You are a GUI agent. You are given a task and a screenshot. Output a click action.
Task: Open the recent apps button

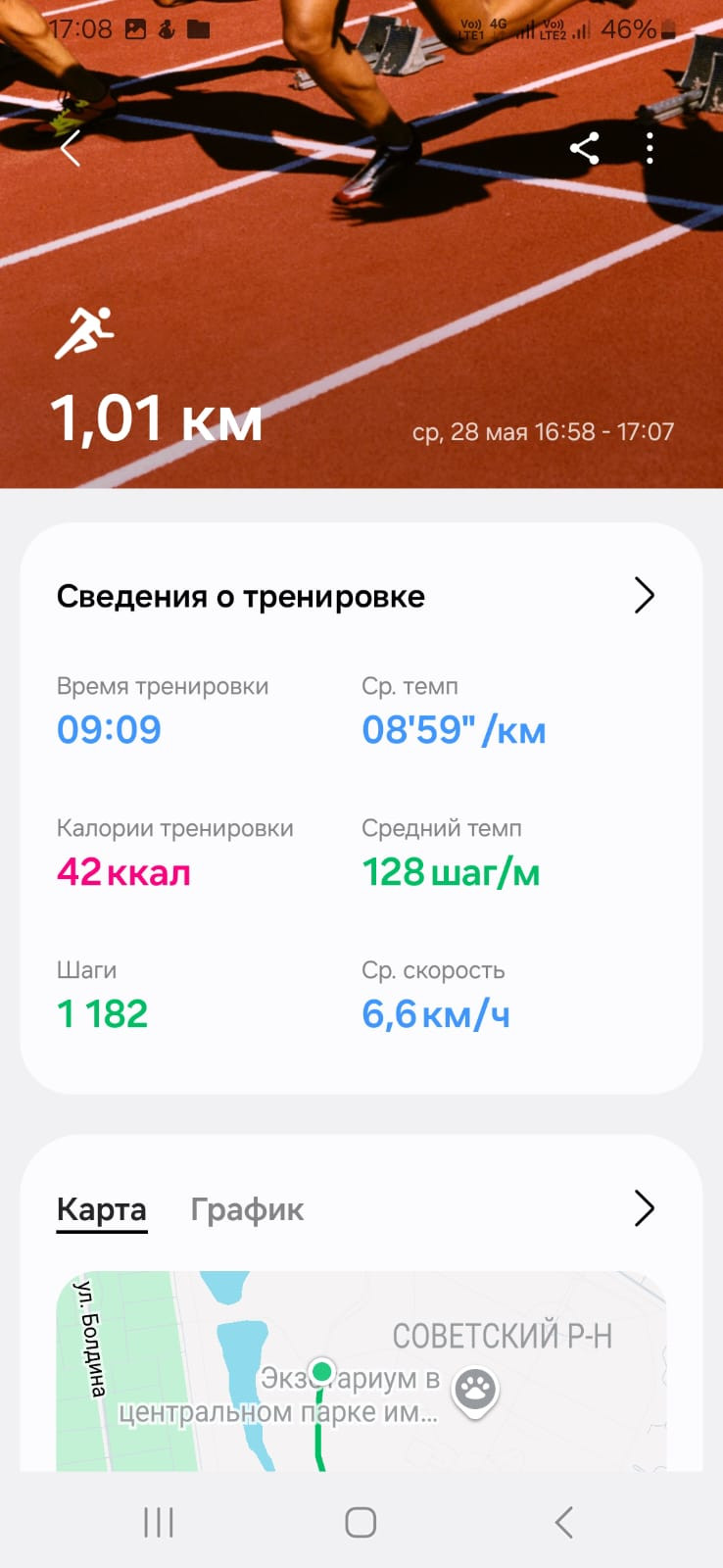point(159,1522)
